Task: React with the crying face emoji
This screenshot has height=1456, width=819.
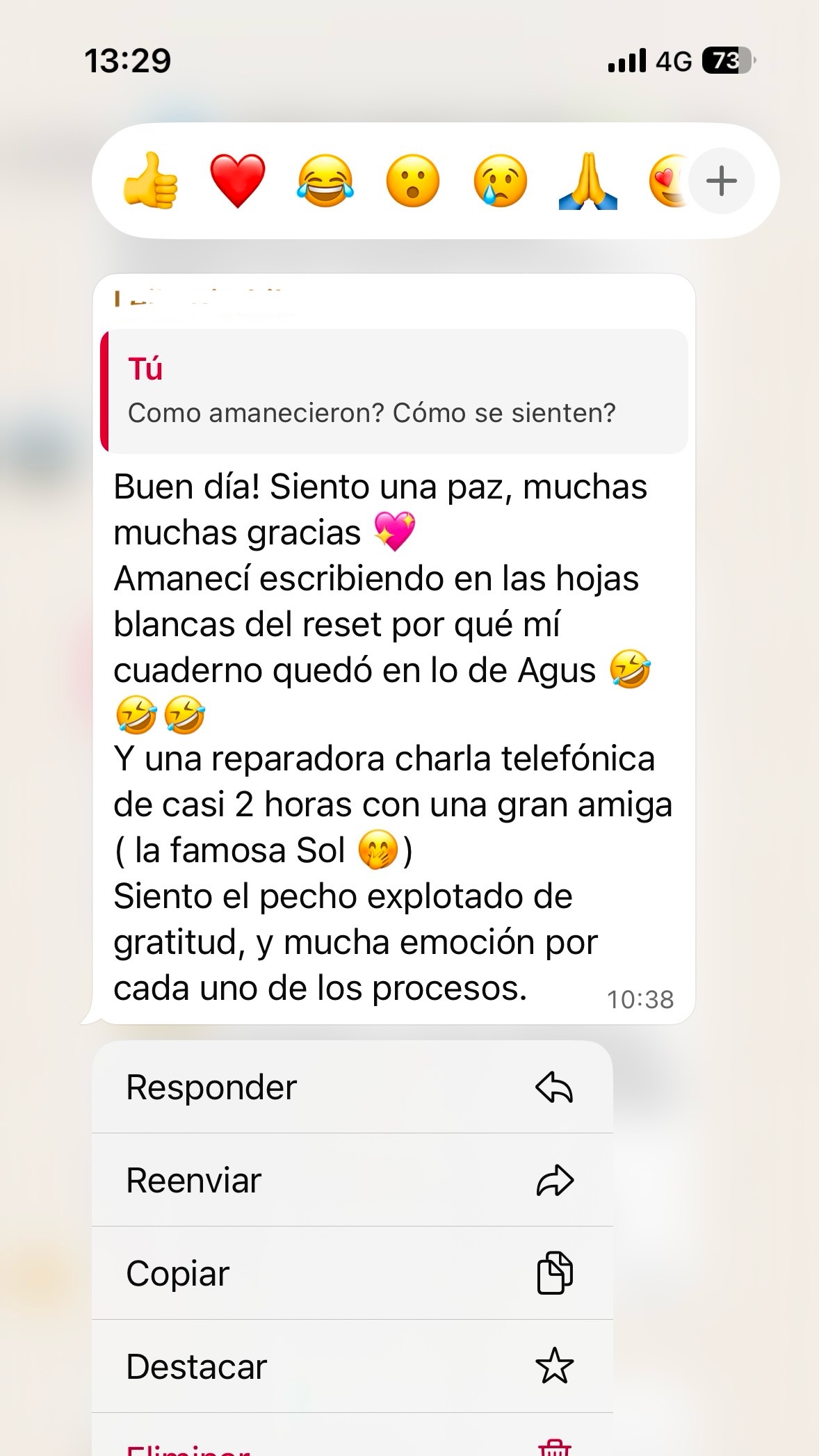Action: (501, 181)
